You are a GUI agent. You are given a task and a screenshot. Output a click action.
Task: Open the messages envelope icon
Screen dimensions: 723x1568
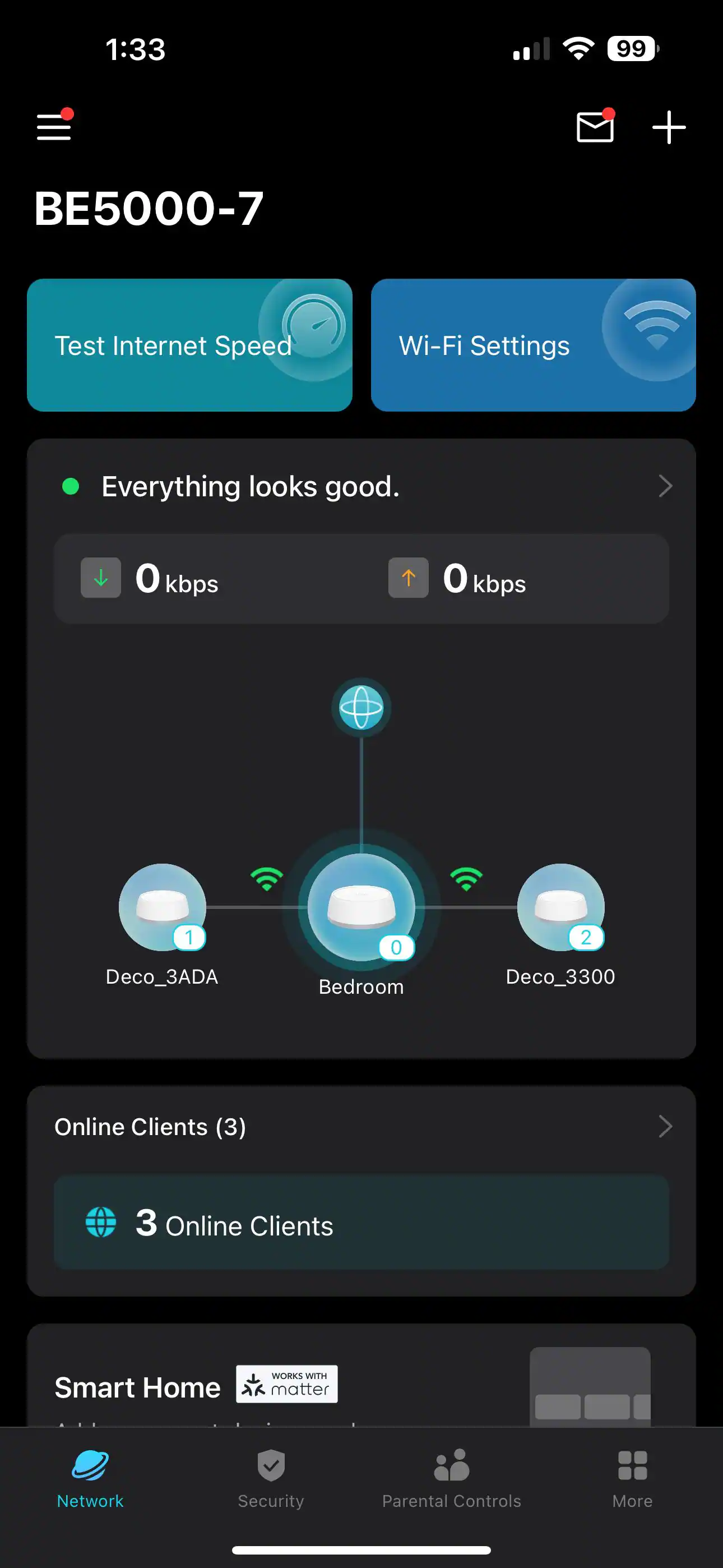coord(595,127)
